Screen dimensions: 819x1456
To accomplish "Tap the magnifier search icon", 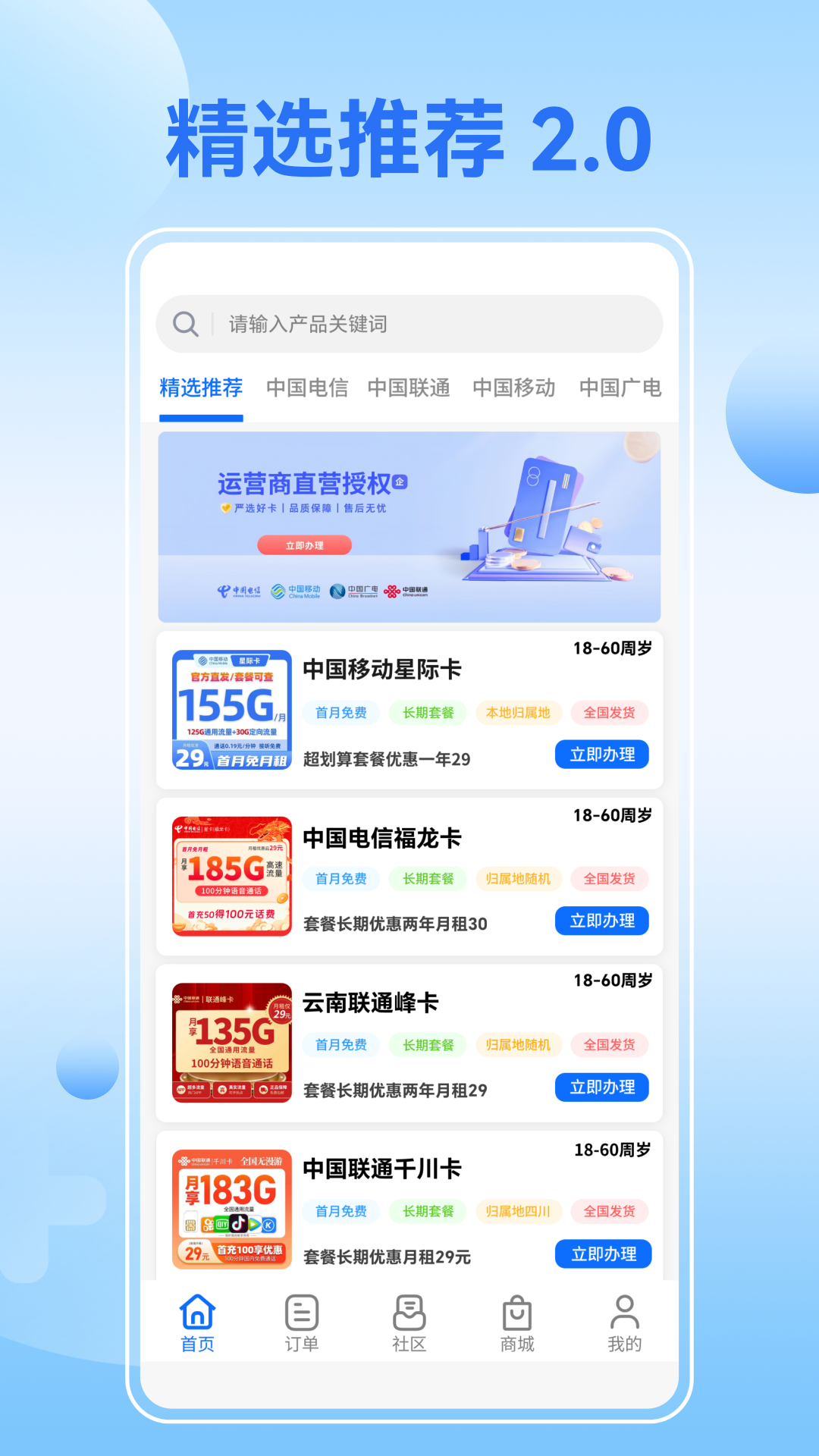I will pyautogui.click(x=184, y=324).
